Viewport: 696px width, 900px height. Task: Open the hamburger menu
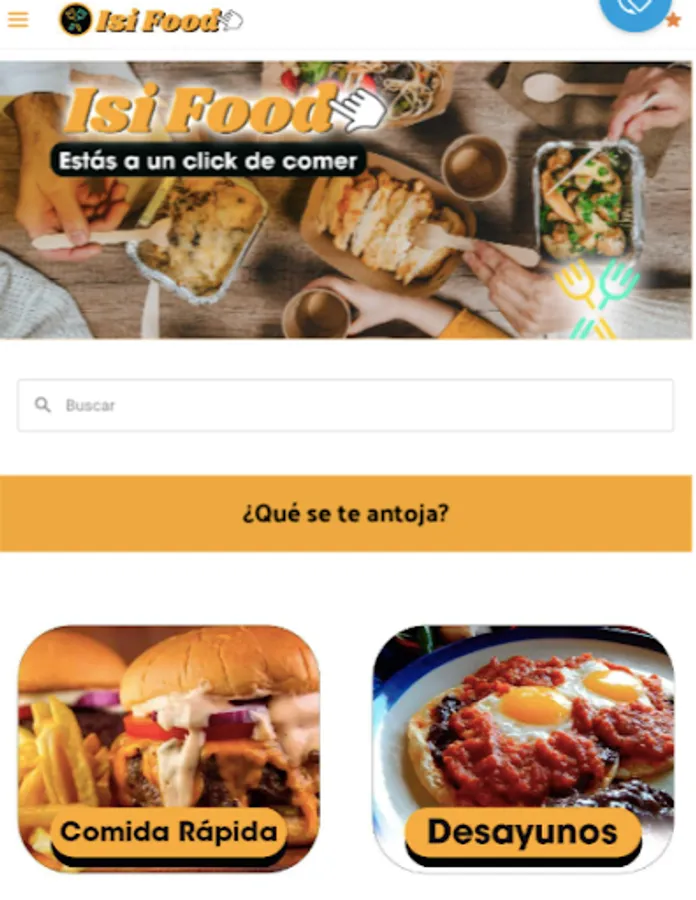[x=18, y=19]
